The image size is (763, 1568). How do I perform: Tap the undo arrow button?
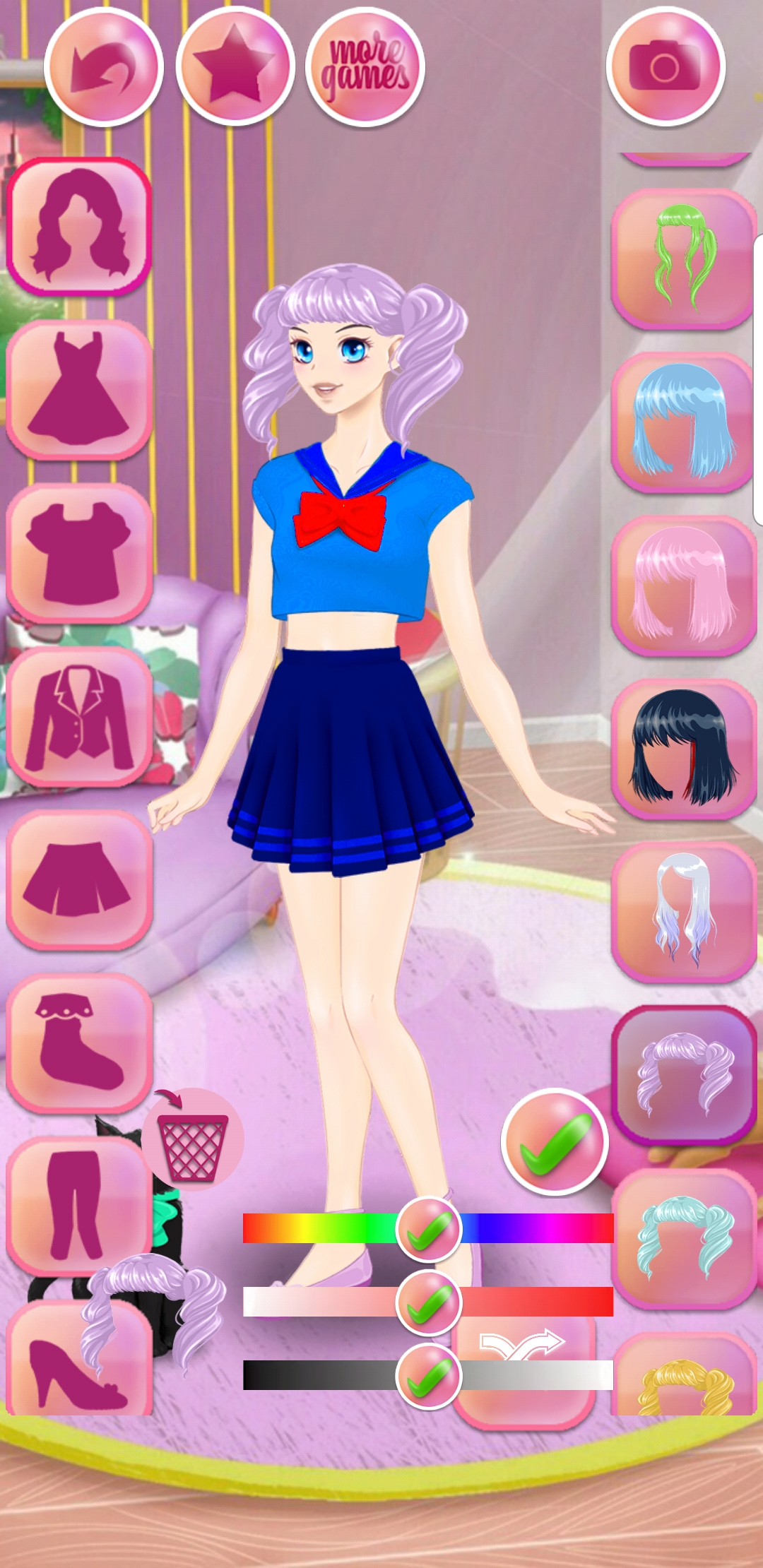(x=104, y=67)
